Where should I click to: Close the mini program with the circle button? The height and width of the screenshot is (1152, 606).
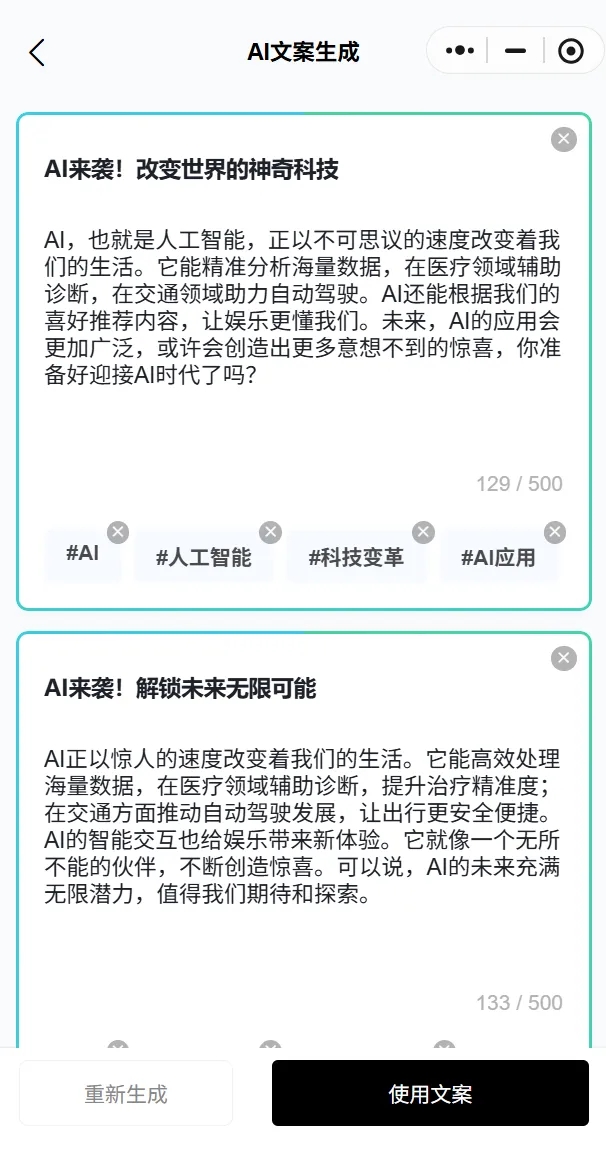[x=570, y=51]
